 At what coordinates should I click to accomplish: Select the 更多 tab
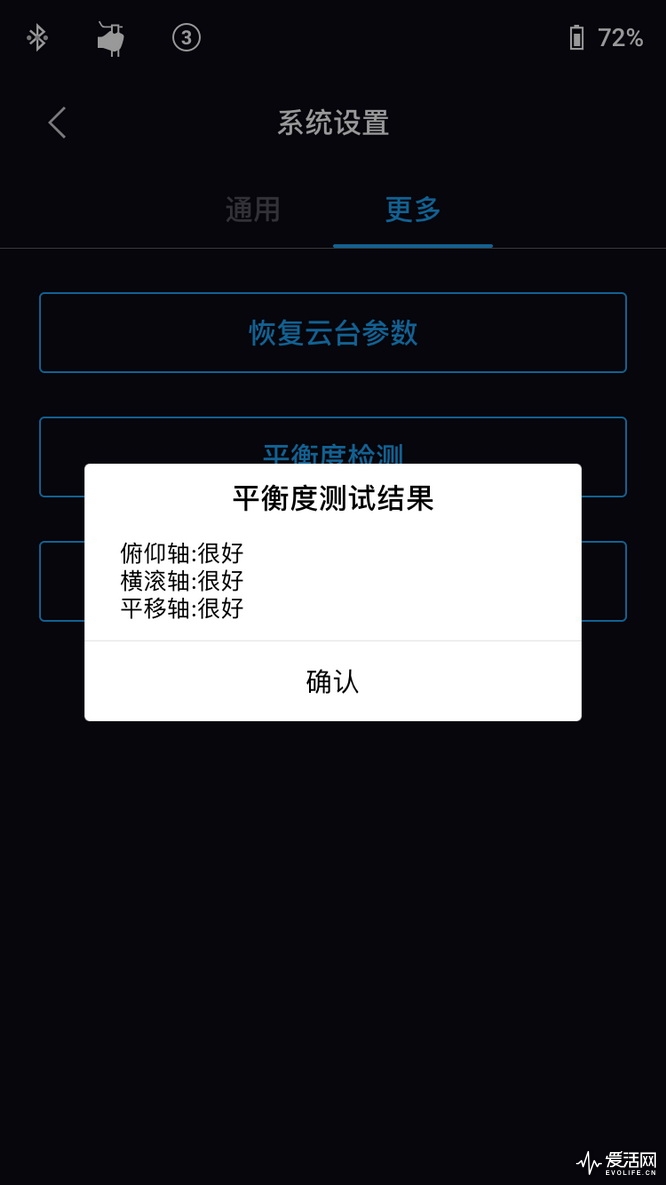point(412,210)
